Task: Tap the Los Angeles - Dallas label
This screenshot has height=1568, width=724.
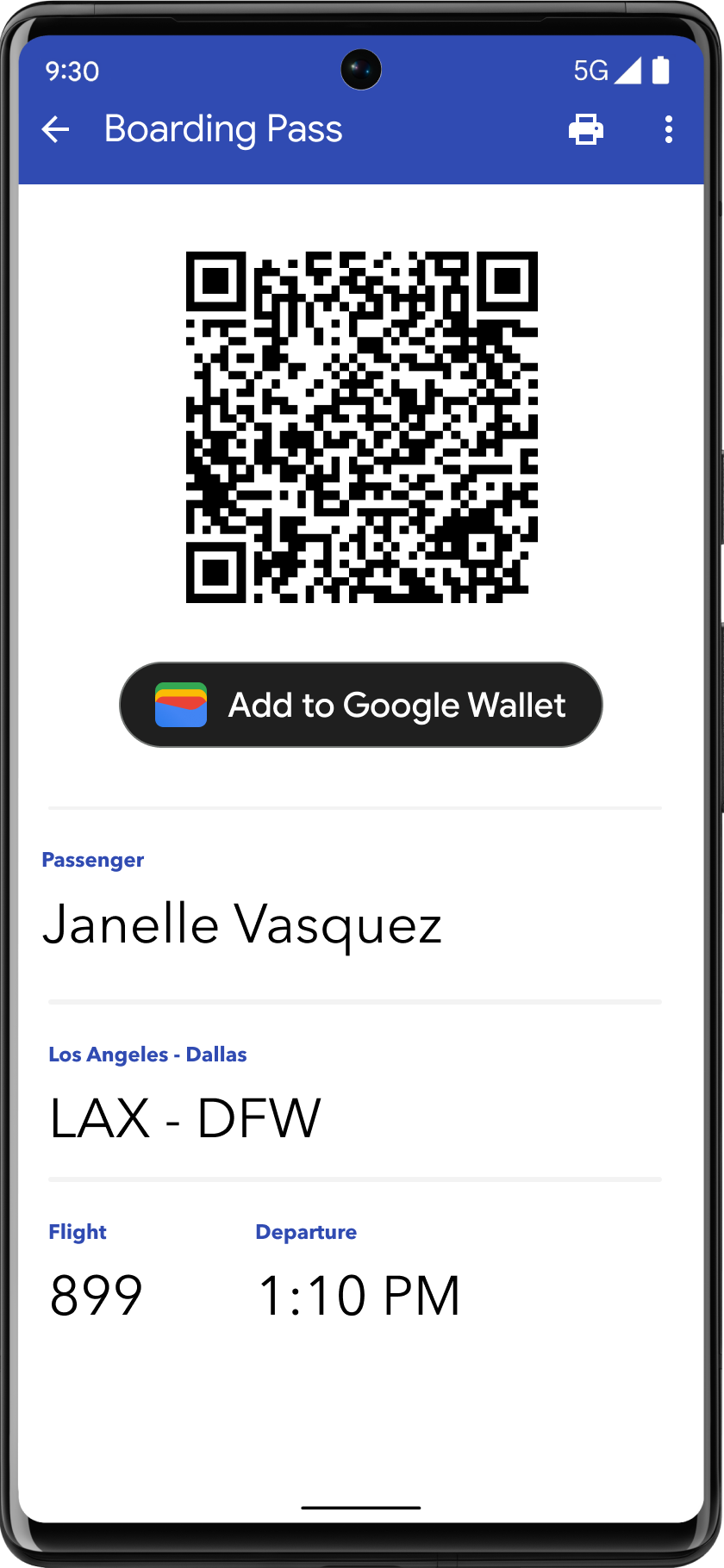Action: click(x=147, y=1054)
